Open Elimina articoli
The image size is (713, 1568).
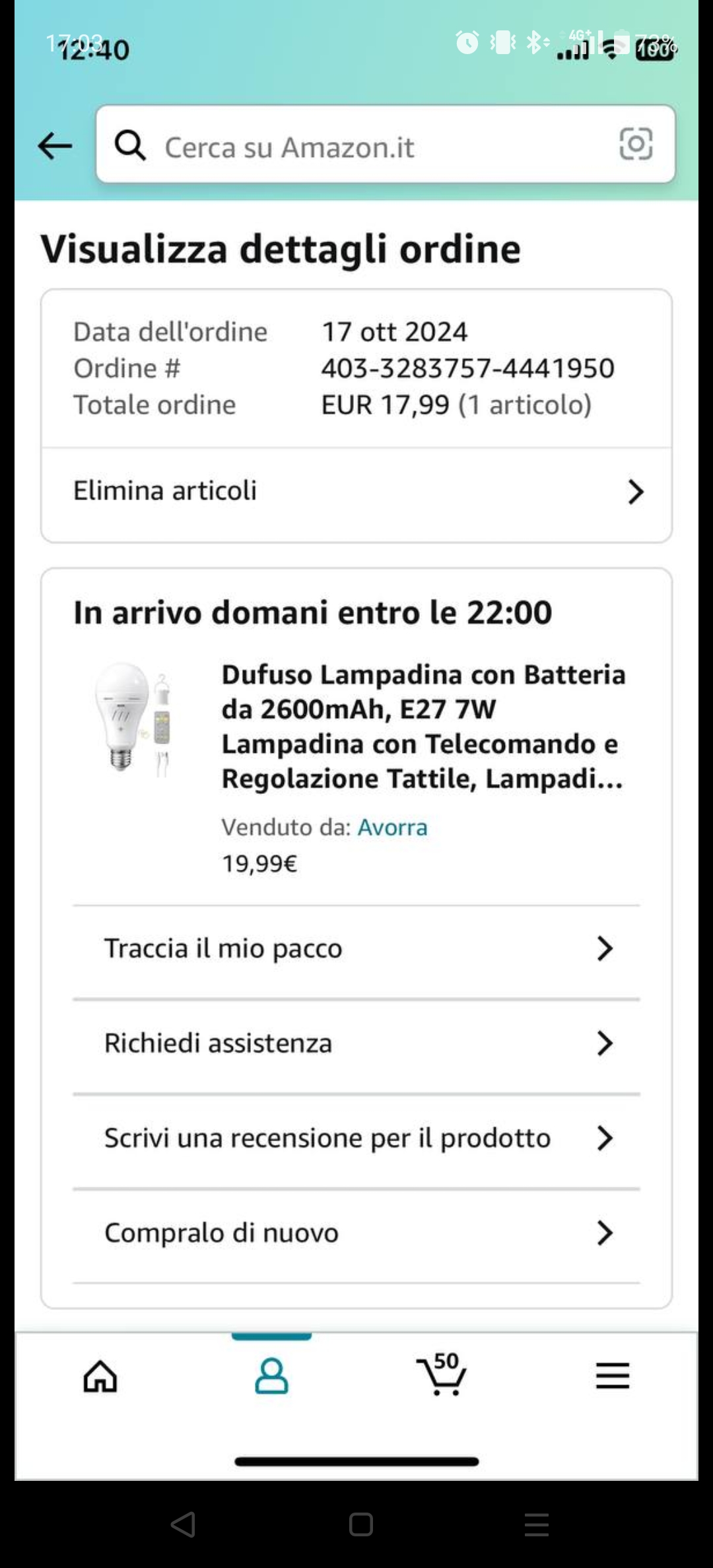tap(356, 492)
